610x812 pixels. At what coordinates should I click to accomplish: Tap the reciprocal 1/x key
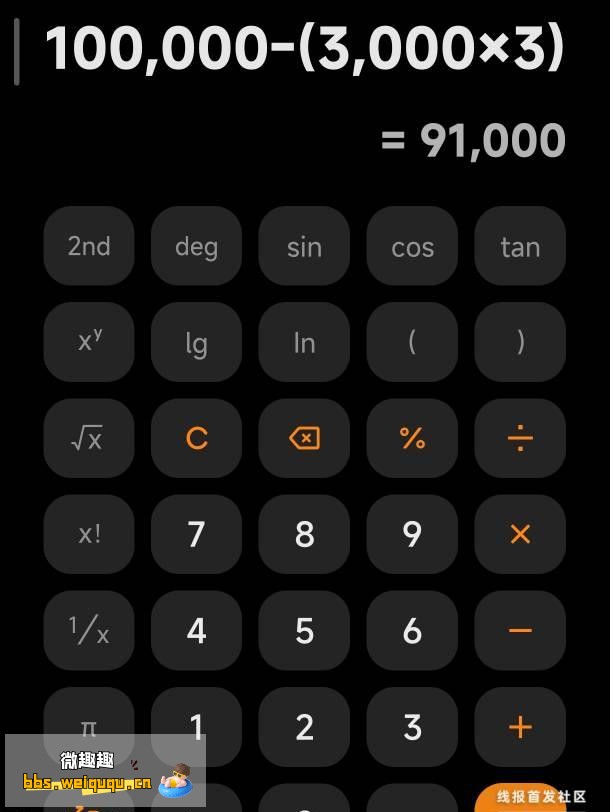[x=89, y=630]
